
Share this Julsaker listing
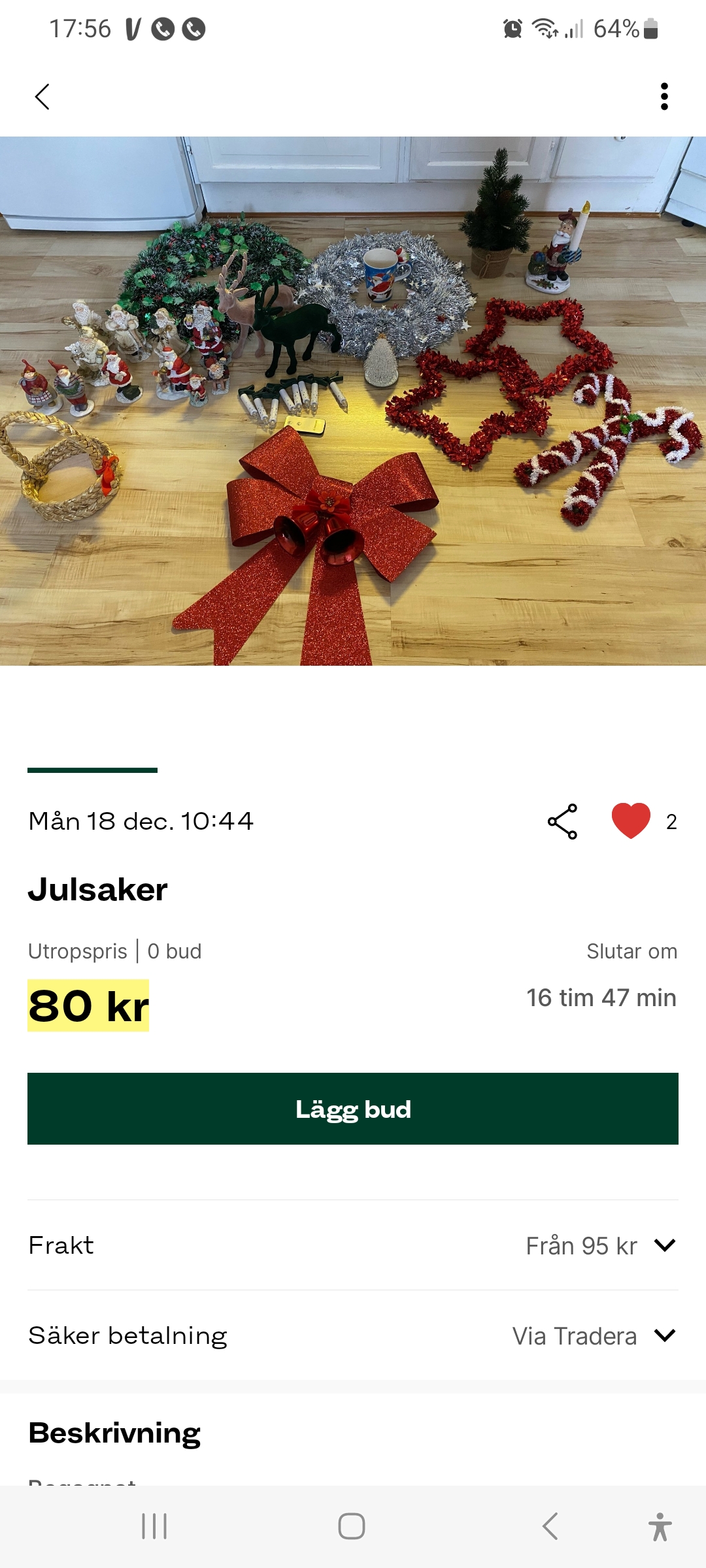tap(562, 821)
